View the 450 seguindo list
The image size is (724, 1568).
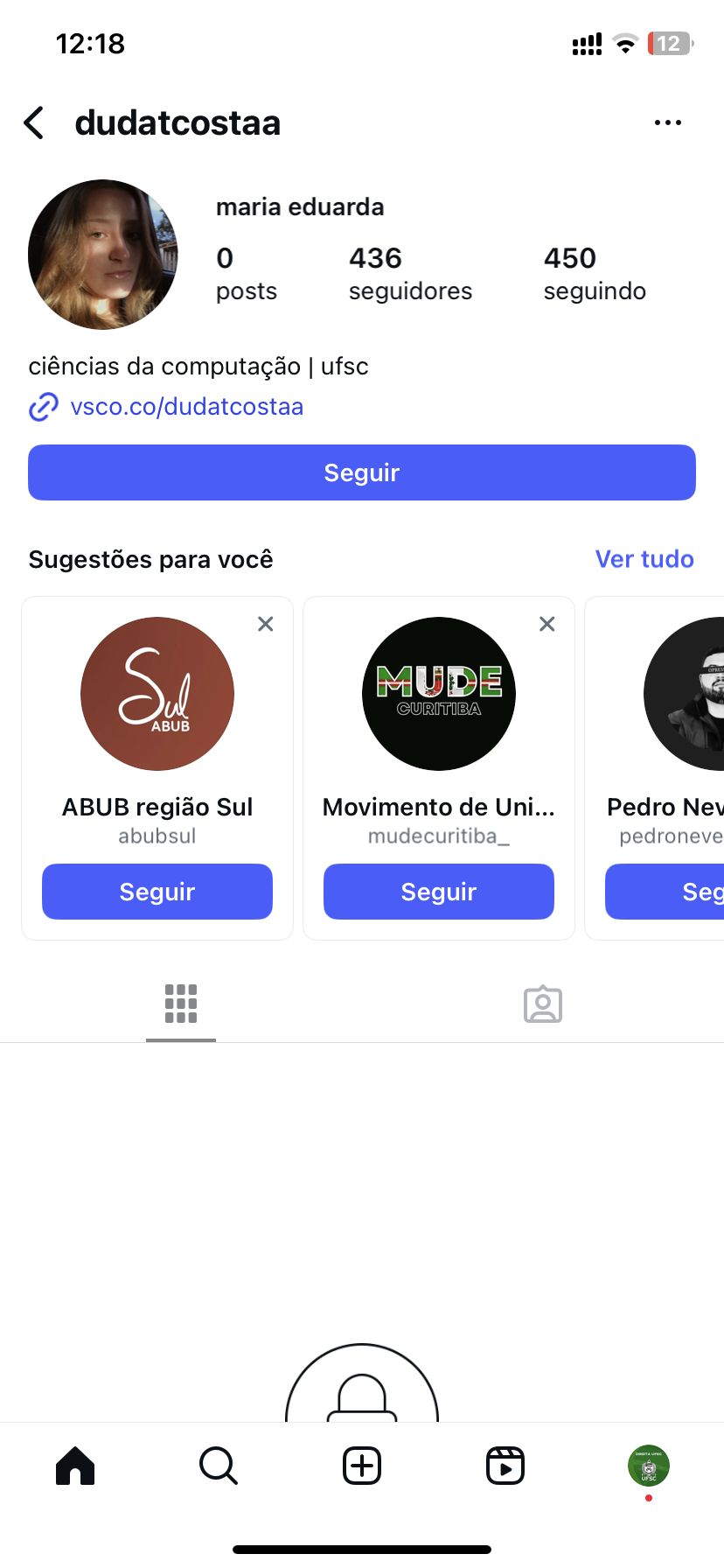pyautogui.click(x=595, y=273)
